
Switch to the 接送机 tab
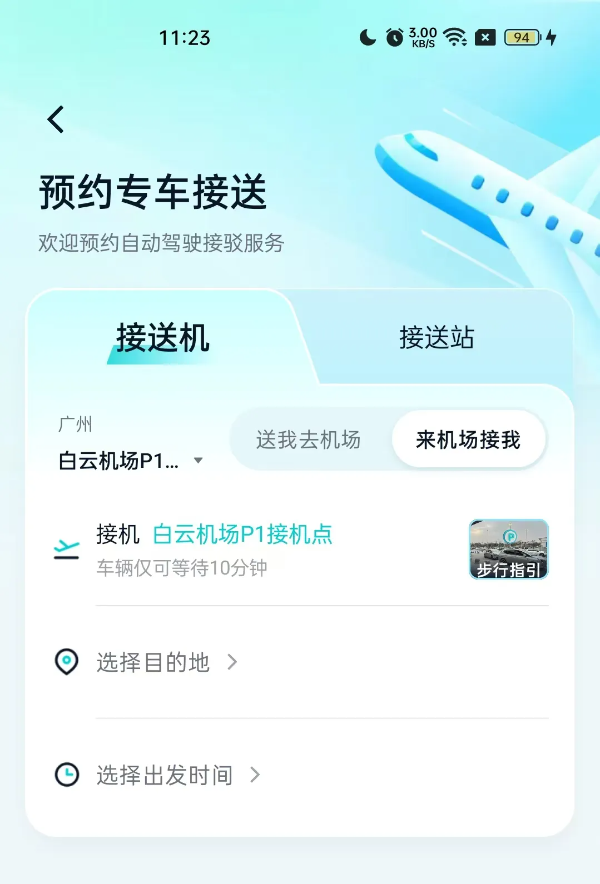click(163, 338)
